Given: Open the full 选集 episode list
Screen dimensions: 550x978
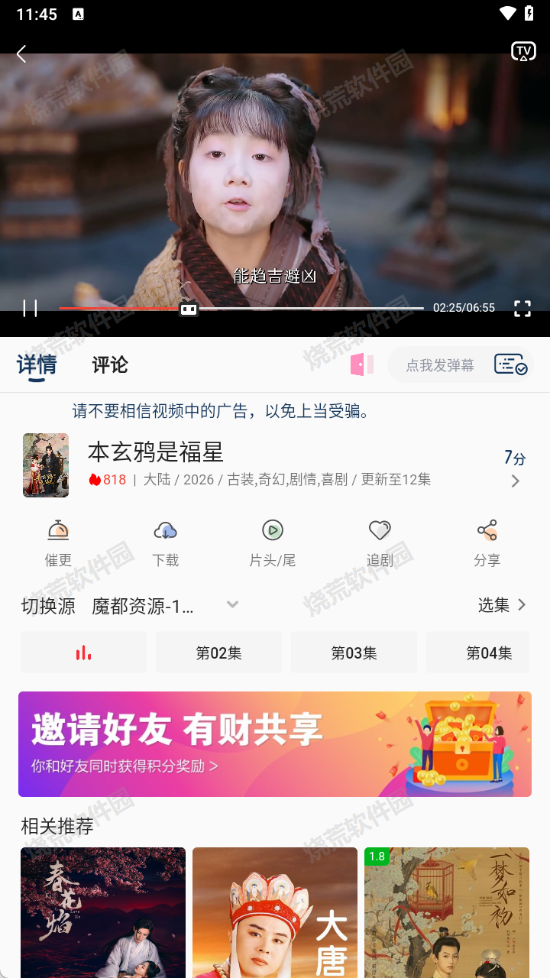Looking at the screenshot, I should click(x=502, y=604).
